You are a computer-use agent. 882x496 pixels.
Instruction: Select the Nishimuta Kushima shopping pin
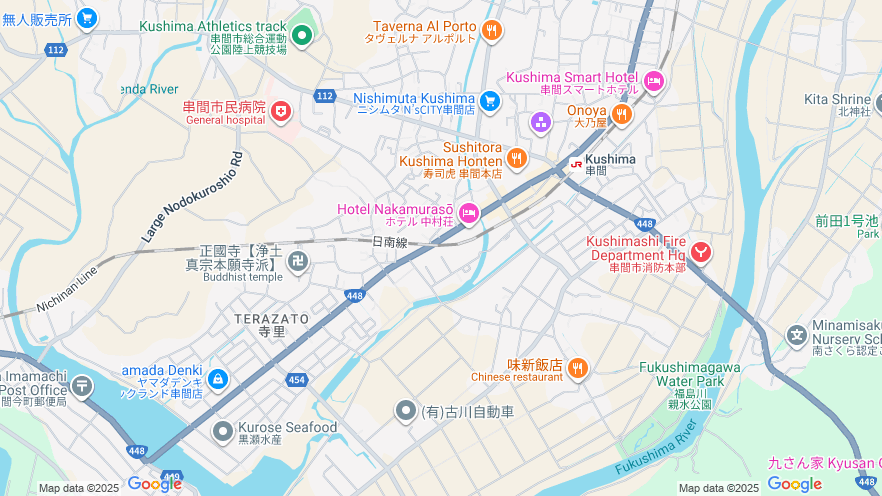(489, 101)
